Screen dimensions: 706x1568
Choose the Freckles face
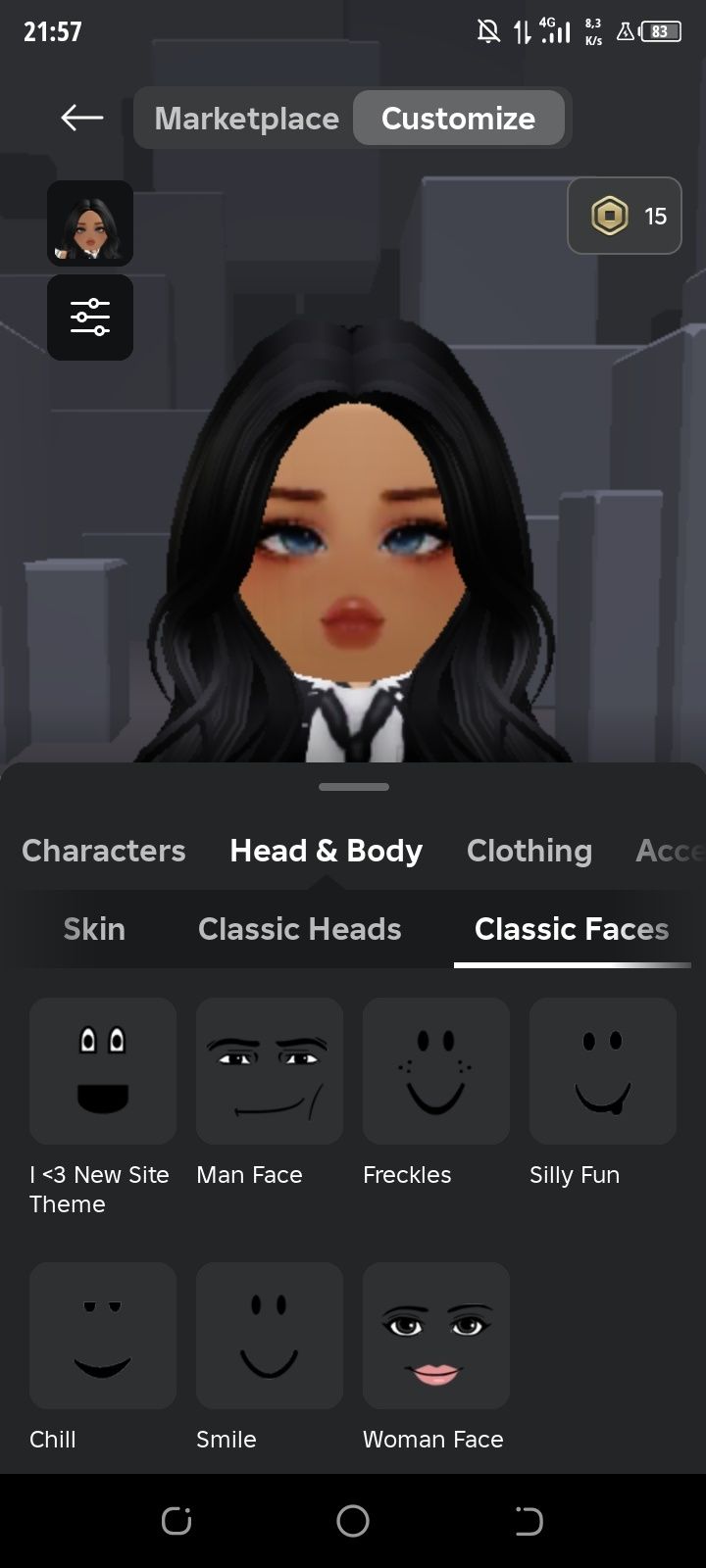tap(436, 1071)
